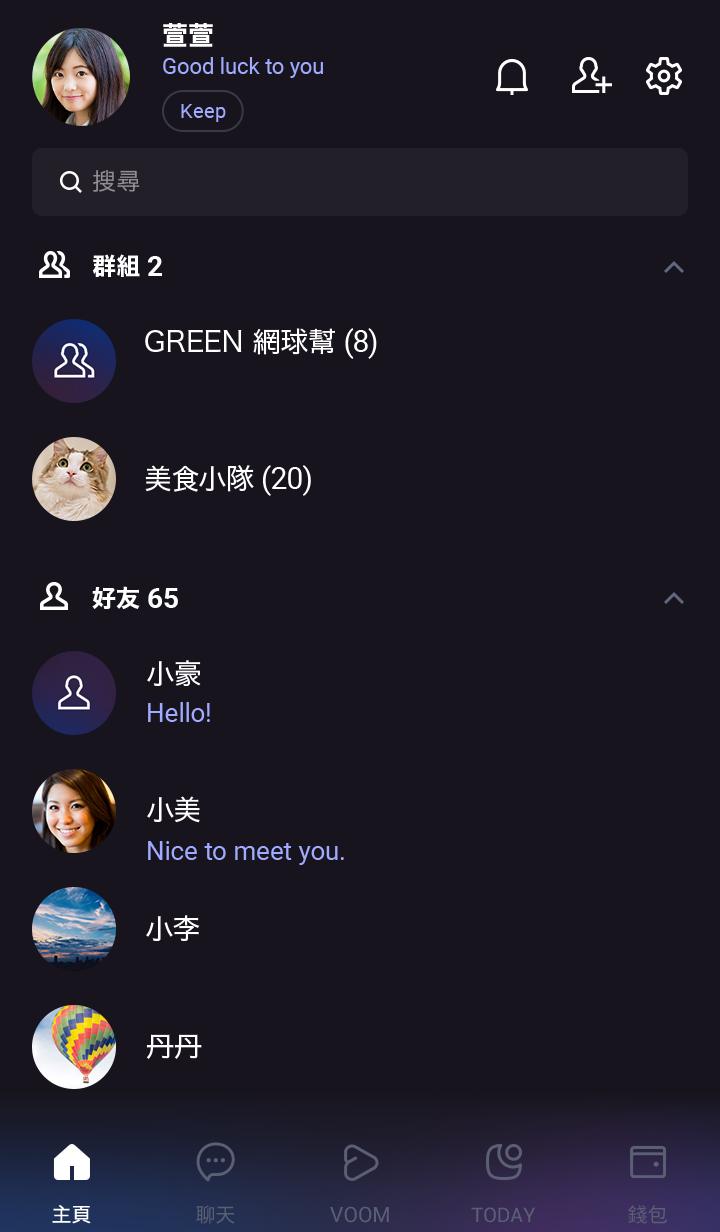Open the Keep button
This screenshot has width=720, height=1232.
203,111
